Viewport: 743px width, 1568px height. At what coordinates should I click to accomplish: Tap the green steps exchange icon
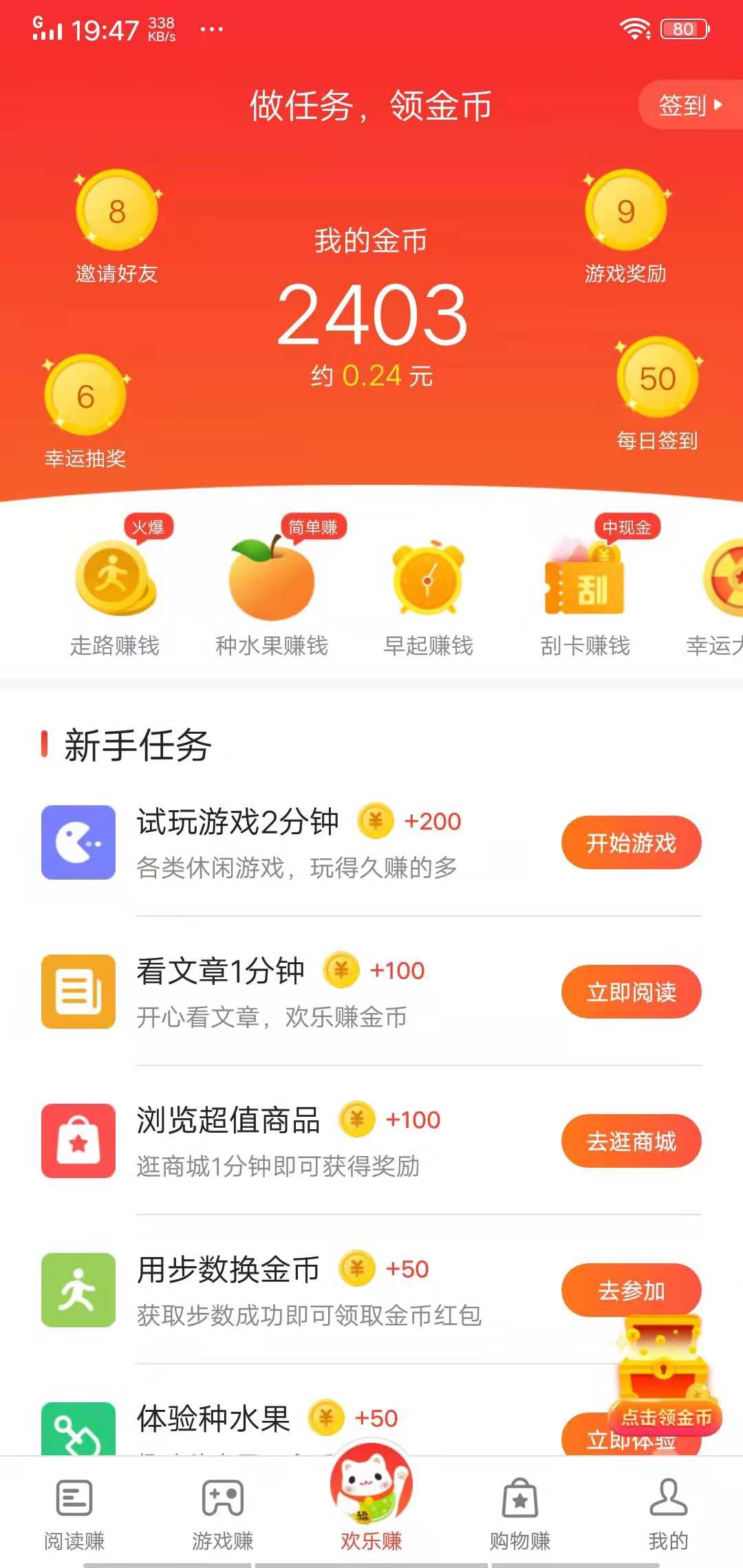(78, 1290)
